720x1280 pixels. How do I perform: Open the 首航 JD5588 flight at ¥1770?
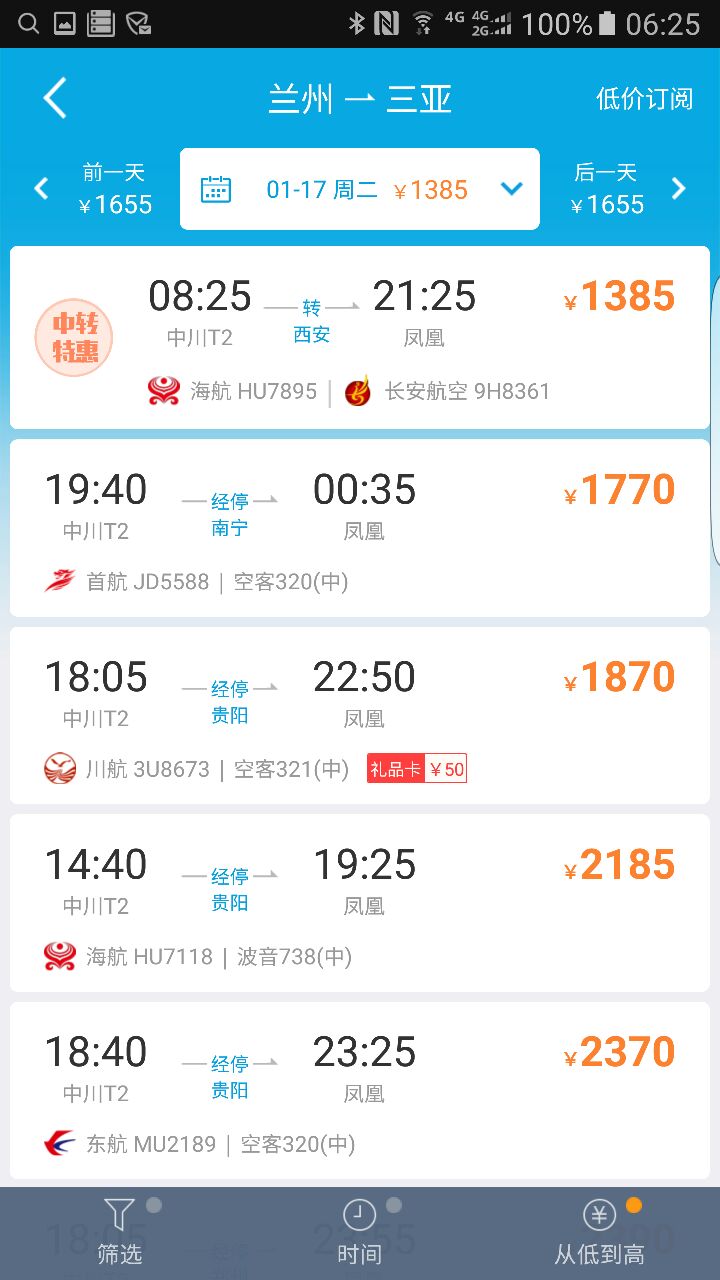coord(360,528)
